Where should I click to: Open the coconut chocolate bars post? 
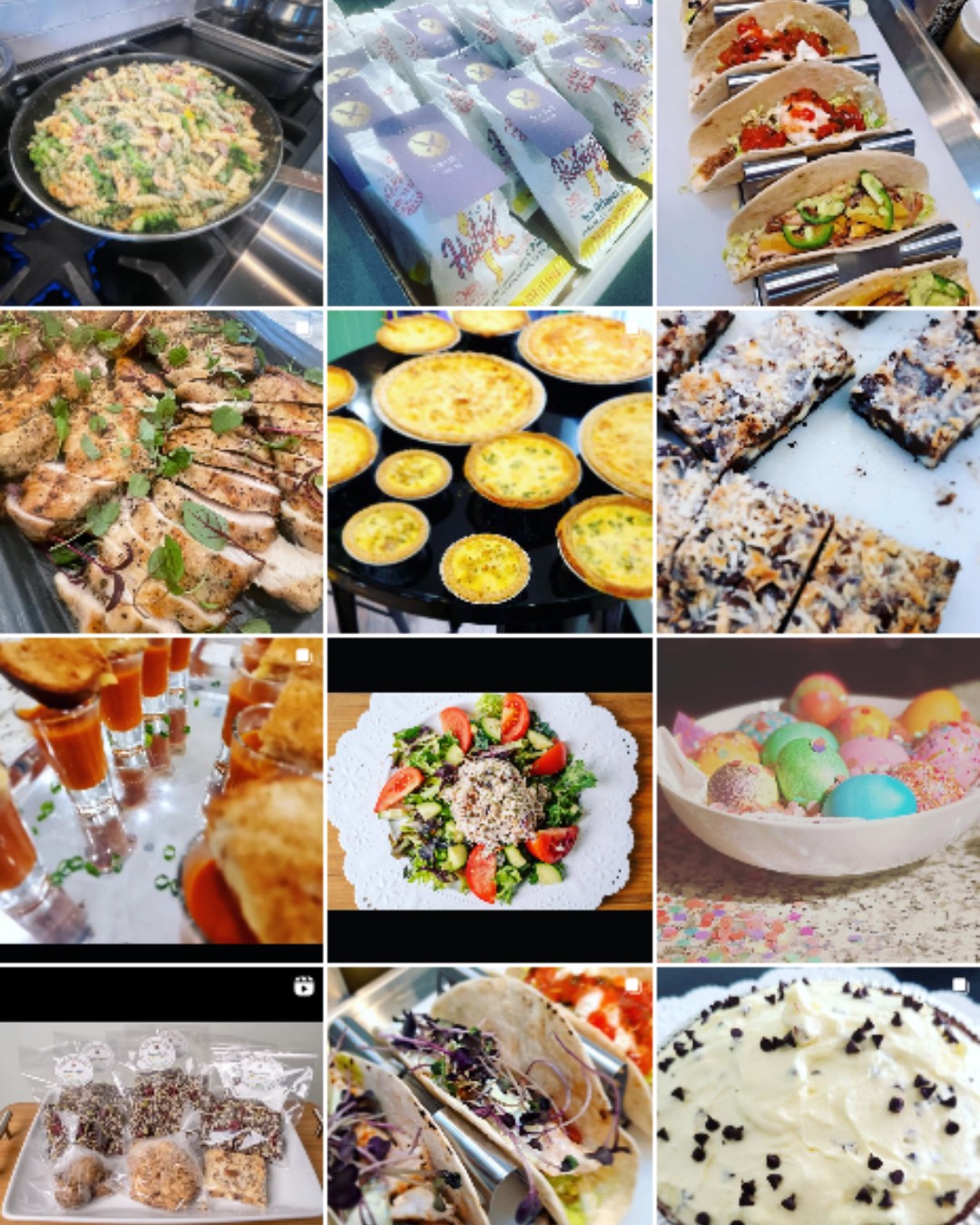pos(818,472)
